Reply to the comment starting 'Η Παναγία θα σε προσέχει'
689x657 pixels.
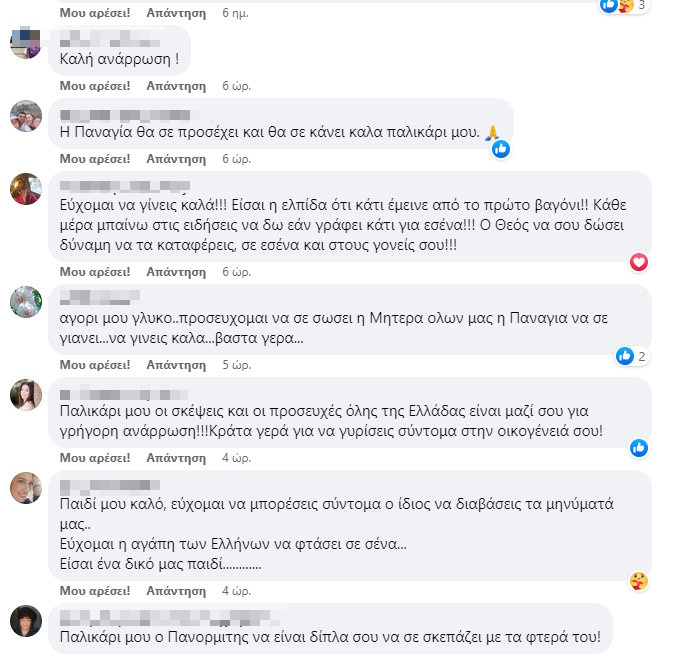coord(175,158)
